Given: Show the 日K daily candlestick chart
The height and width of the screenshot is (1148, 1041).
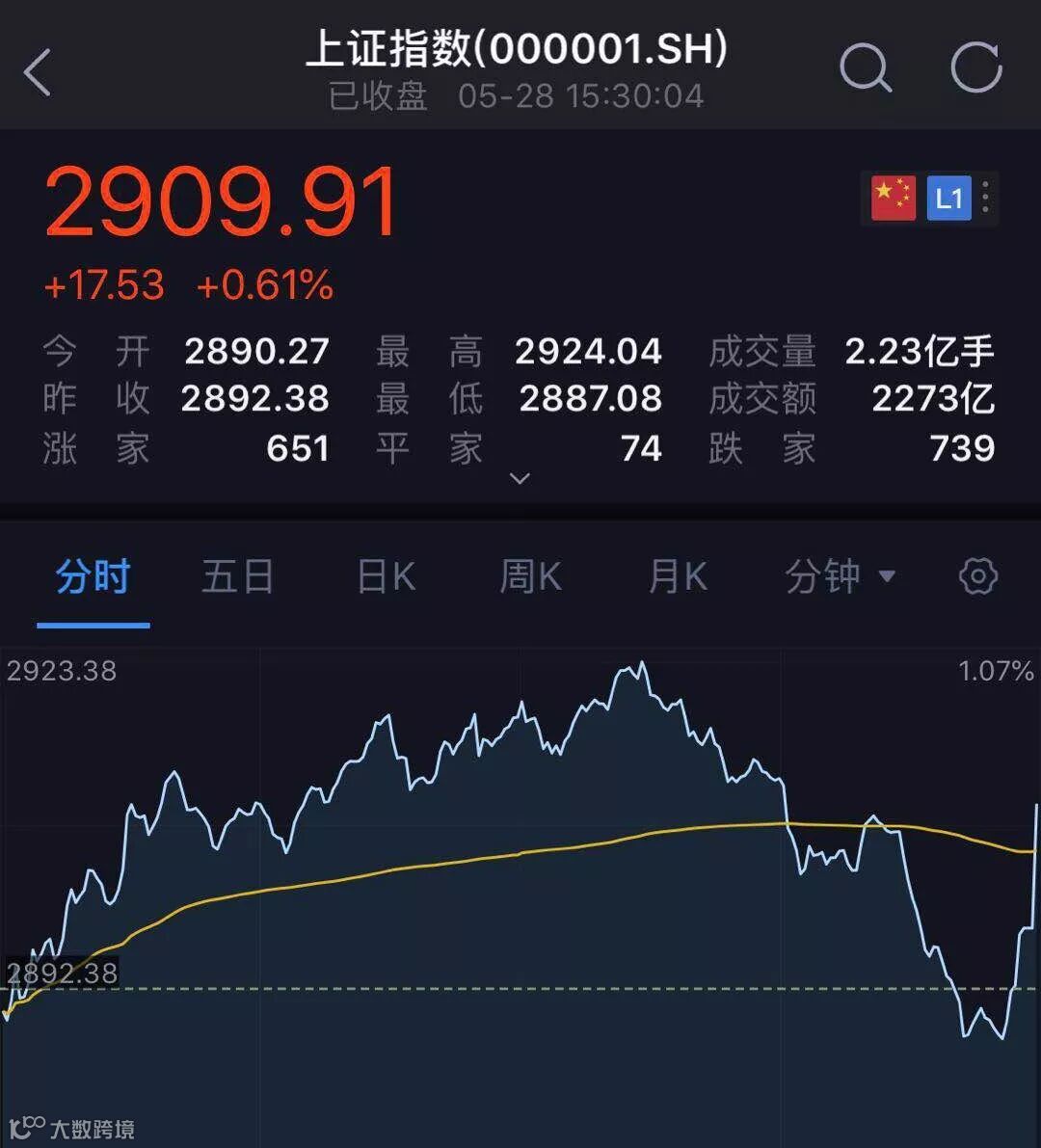Looking at the screenshot, I should pos(386,577).
